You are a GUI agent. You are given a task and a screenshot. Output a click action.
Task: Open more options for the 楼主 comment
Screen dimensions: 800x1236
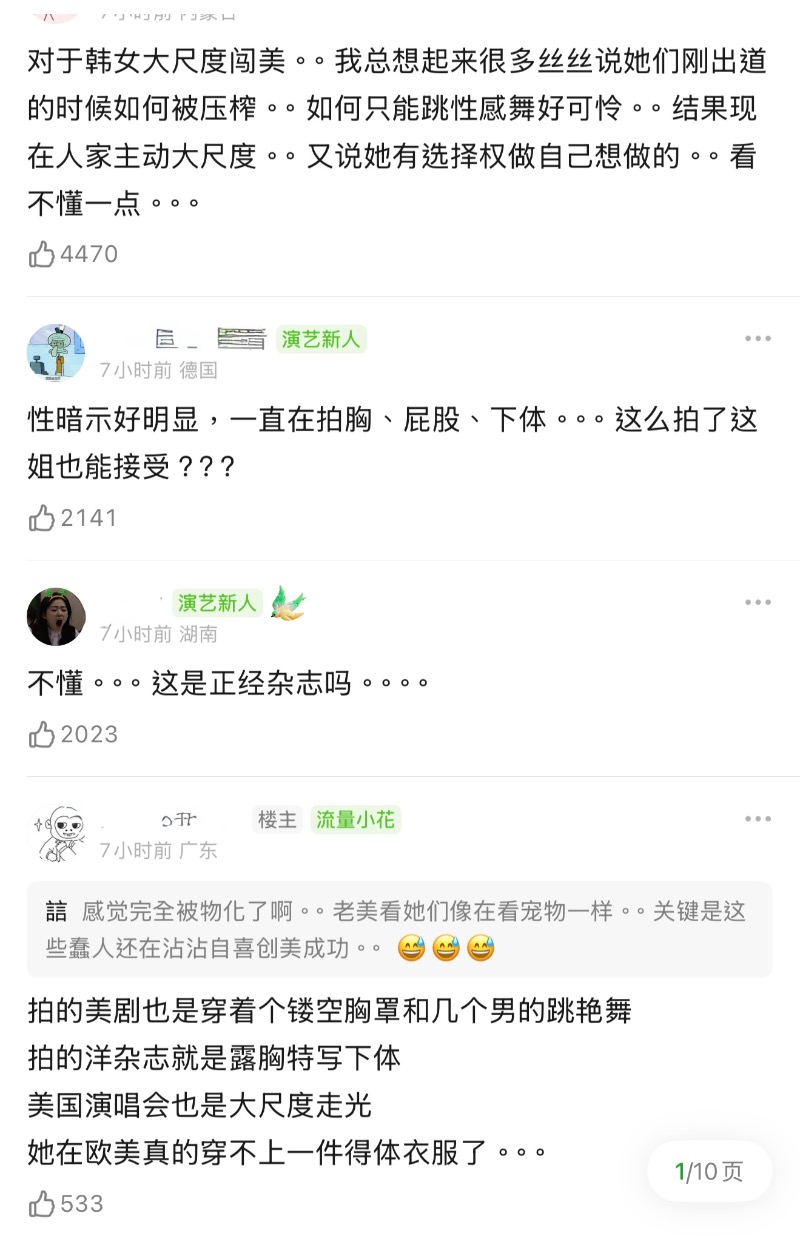758,820
